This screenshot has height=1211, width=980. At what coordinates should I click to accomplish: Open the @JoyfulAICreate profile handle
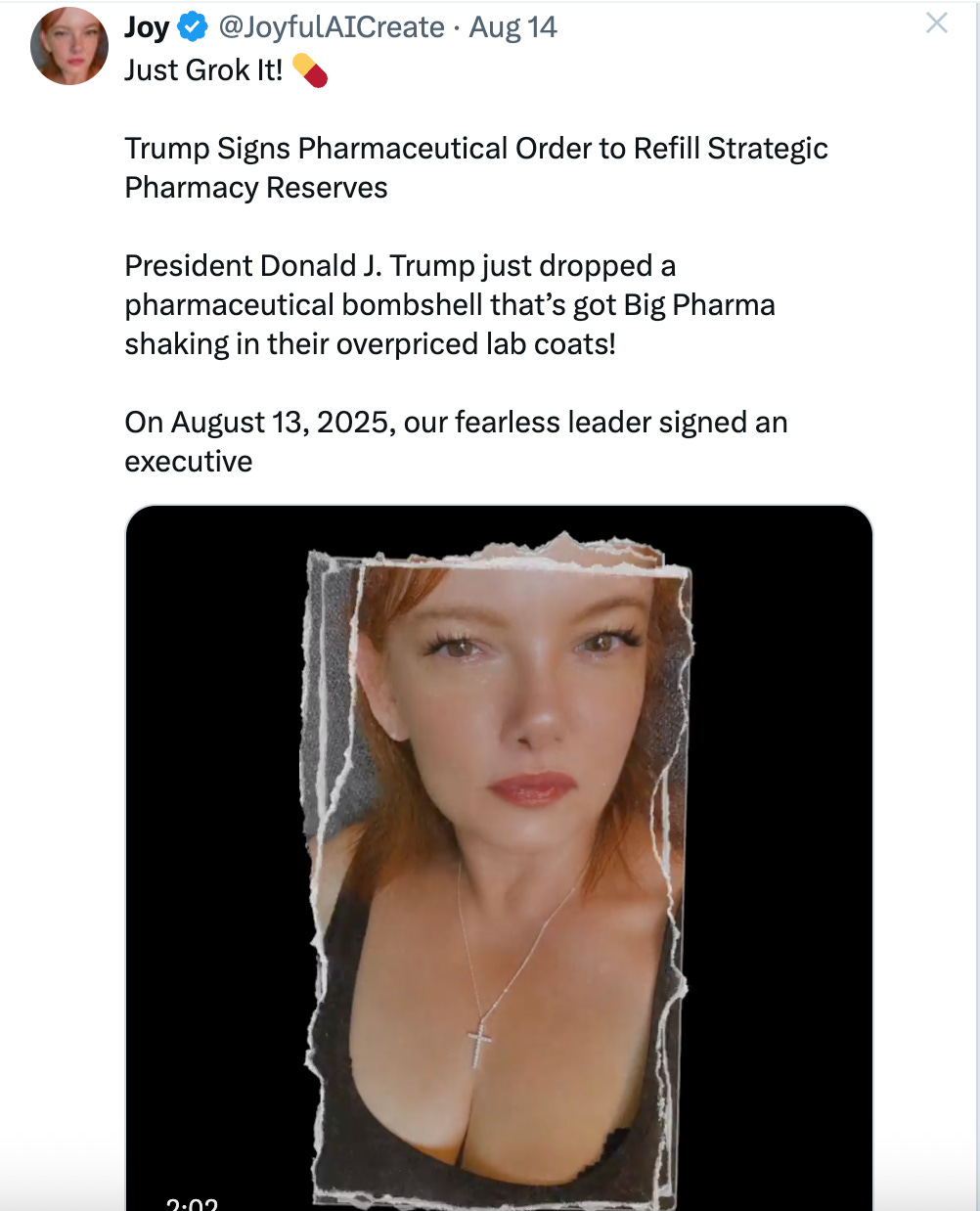click(x=332, y=27)
